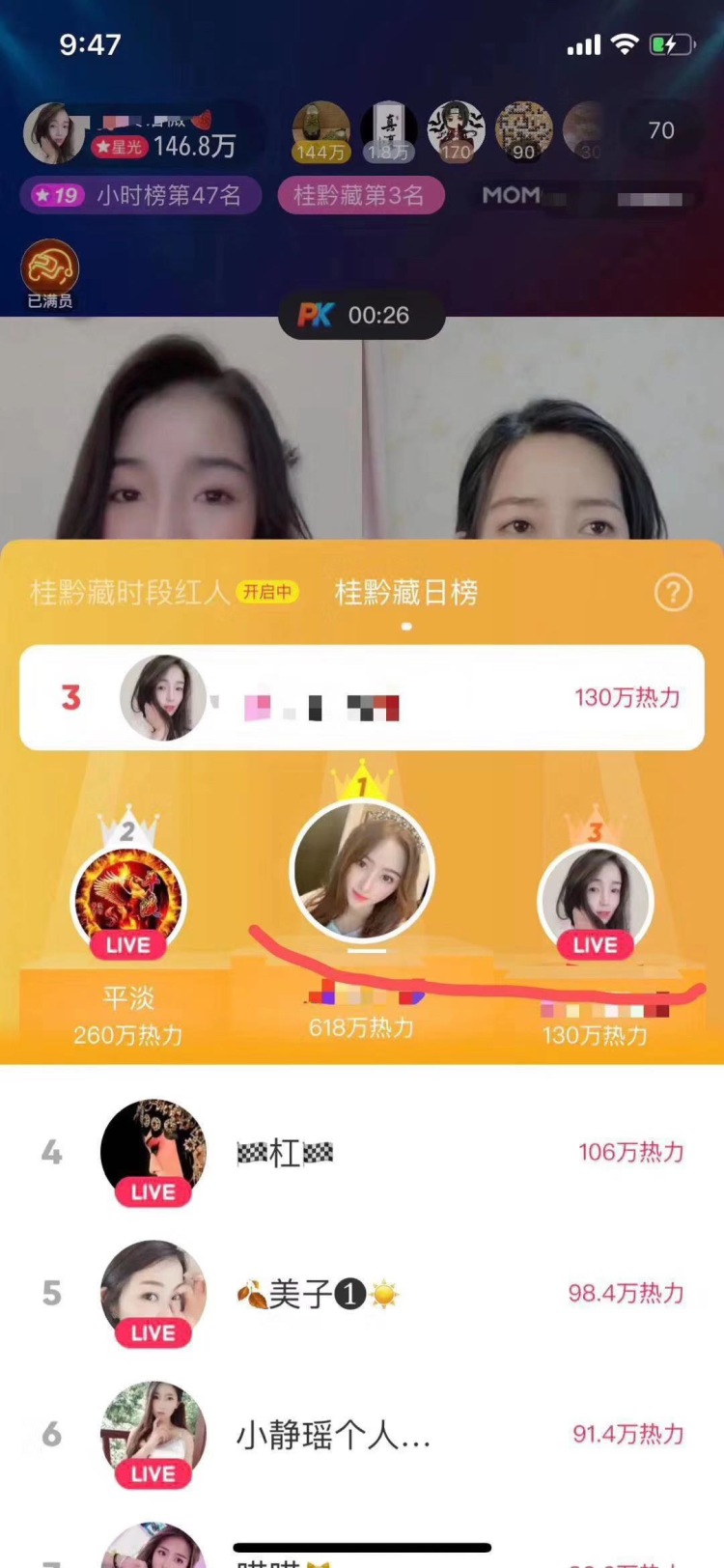
Task: Open the 桂黔藏第3名 ranking chip
Action: click(x=360, y=196)
